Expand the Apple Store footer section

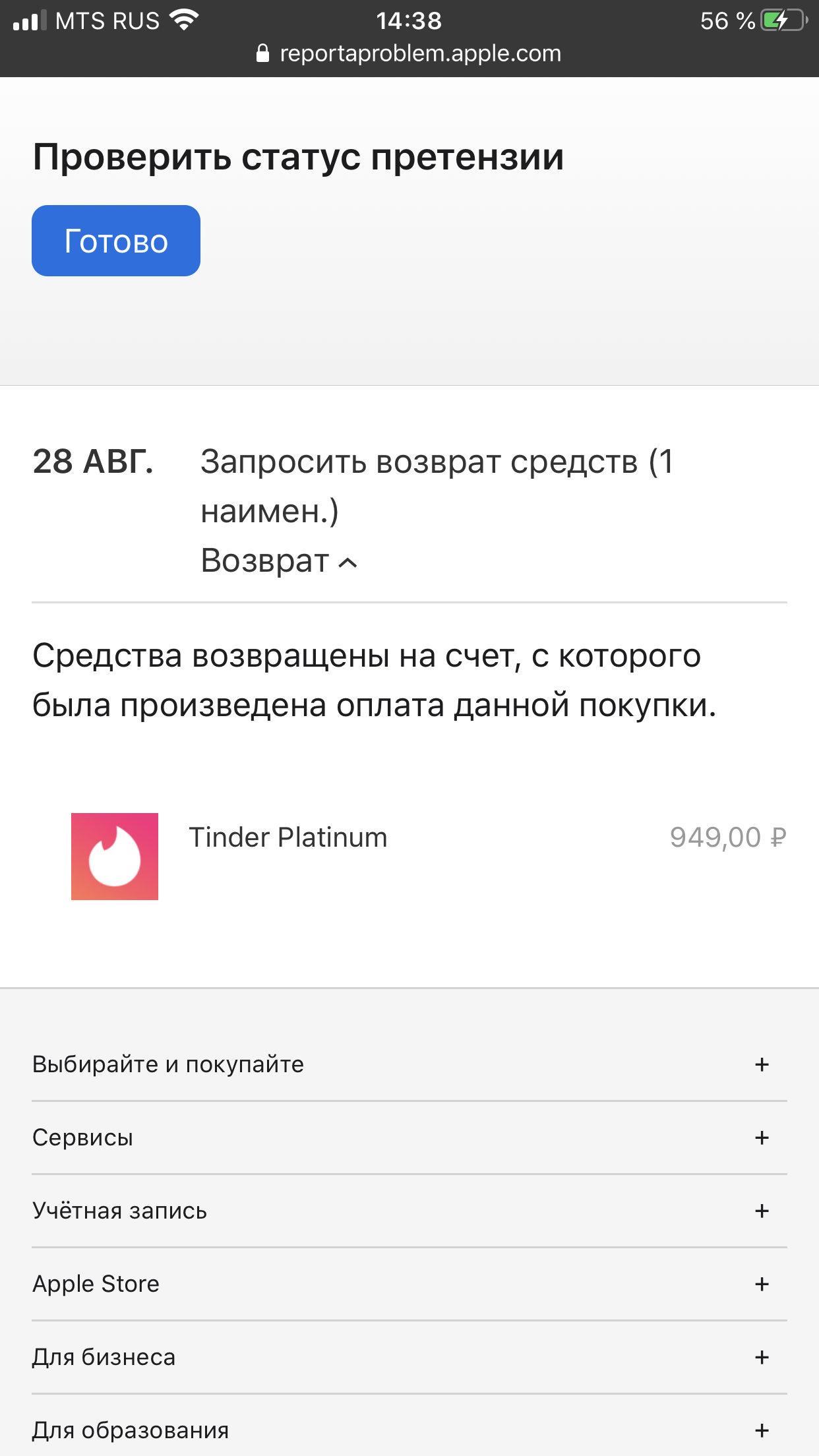pyautogui.click(x=409, y=1284)
